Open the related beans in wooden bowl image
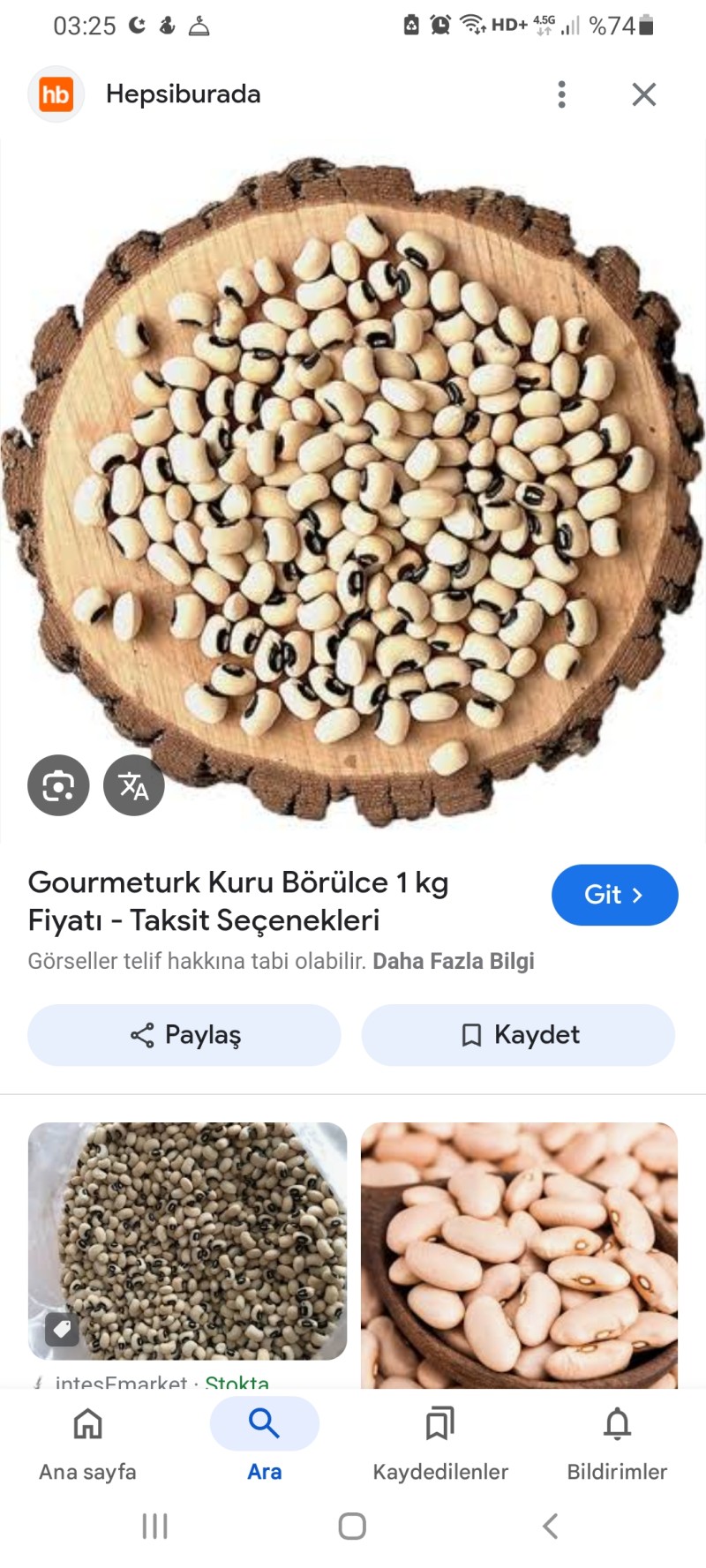Viewport: 706px width, 1568px height. pyautogui.click(x=519, y=1253)
